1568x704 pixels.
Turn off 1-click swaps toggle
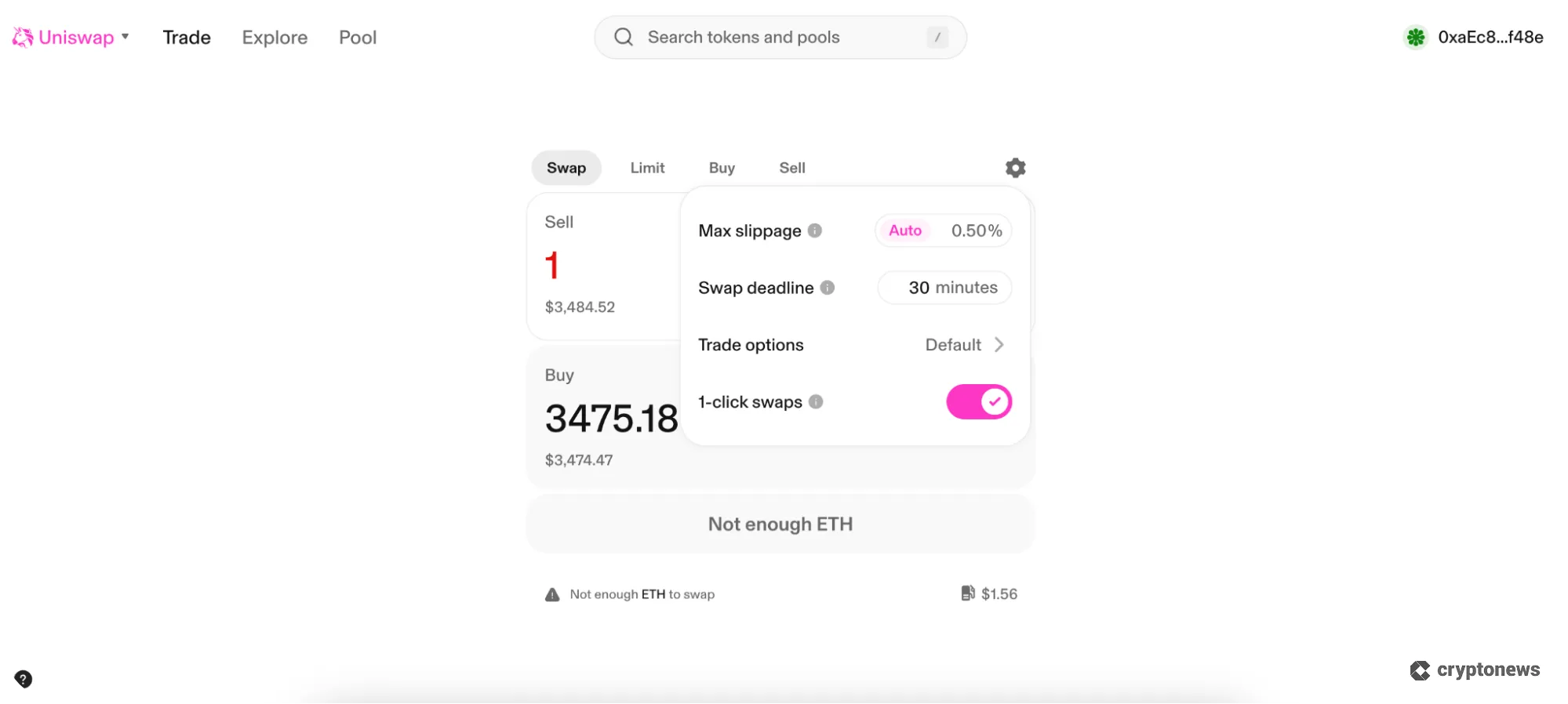click(978, 402)
